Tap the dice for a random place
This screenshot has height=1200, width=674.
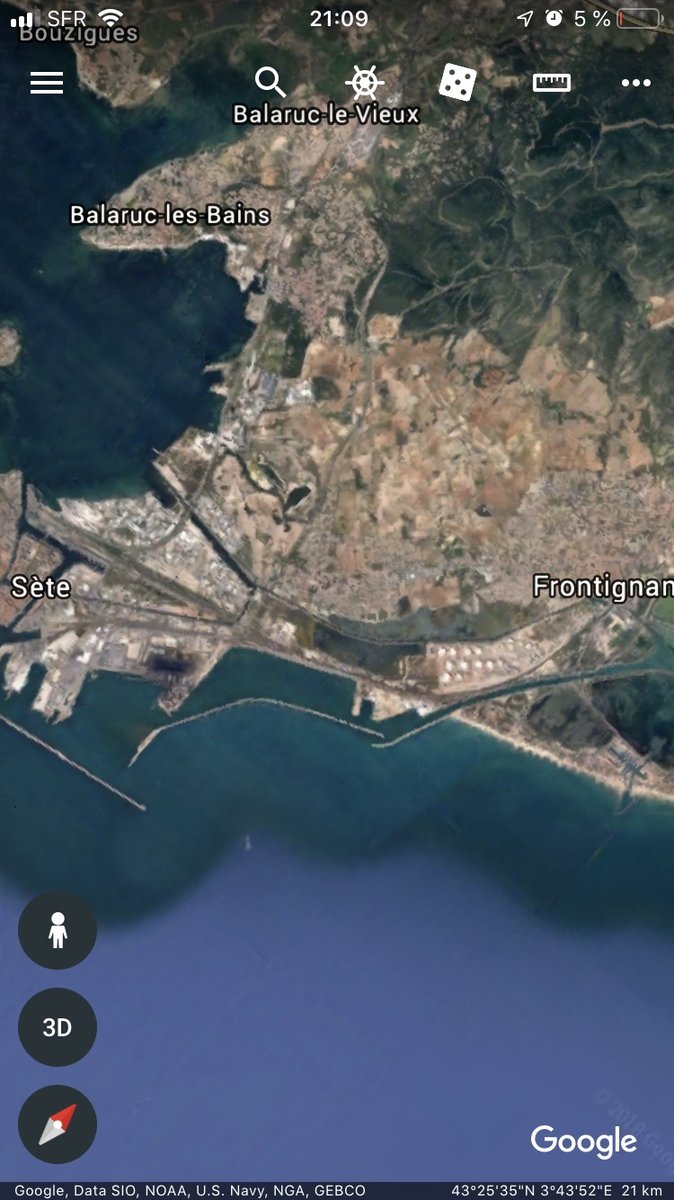pos(457,82)
